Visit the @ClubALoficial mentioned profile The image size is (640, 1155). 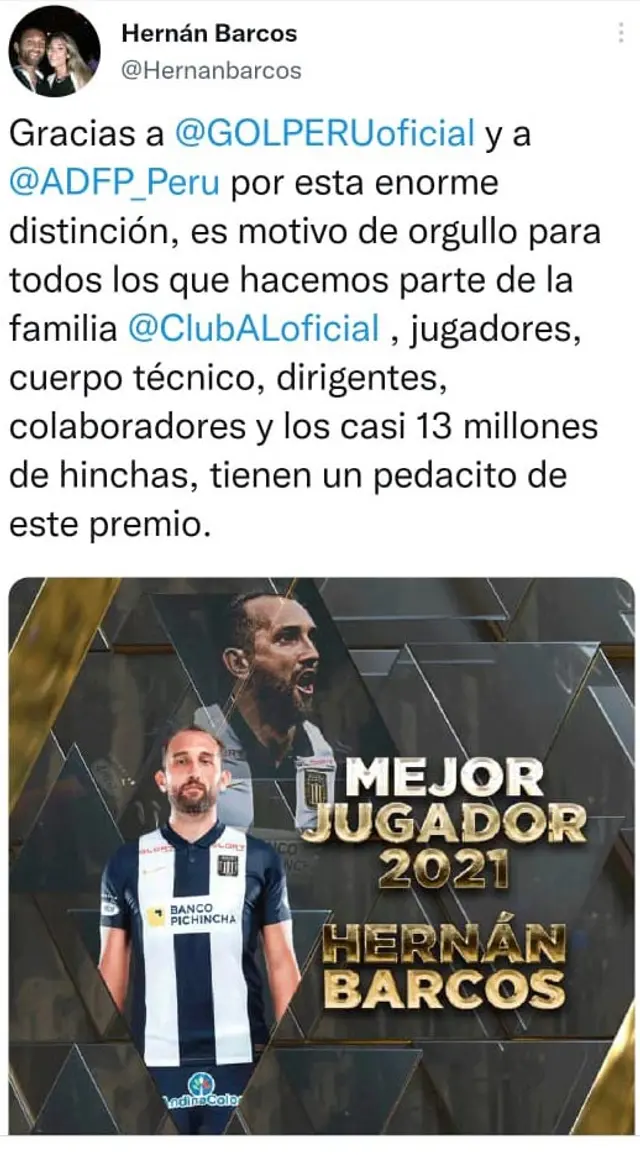tap(255, 328)
